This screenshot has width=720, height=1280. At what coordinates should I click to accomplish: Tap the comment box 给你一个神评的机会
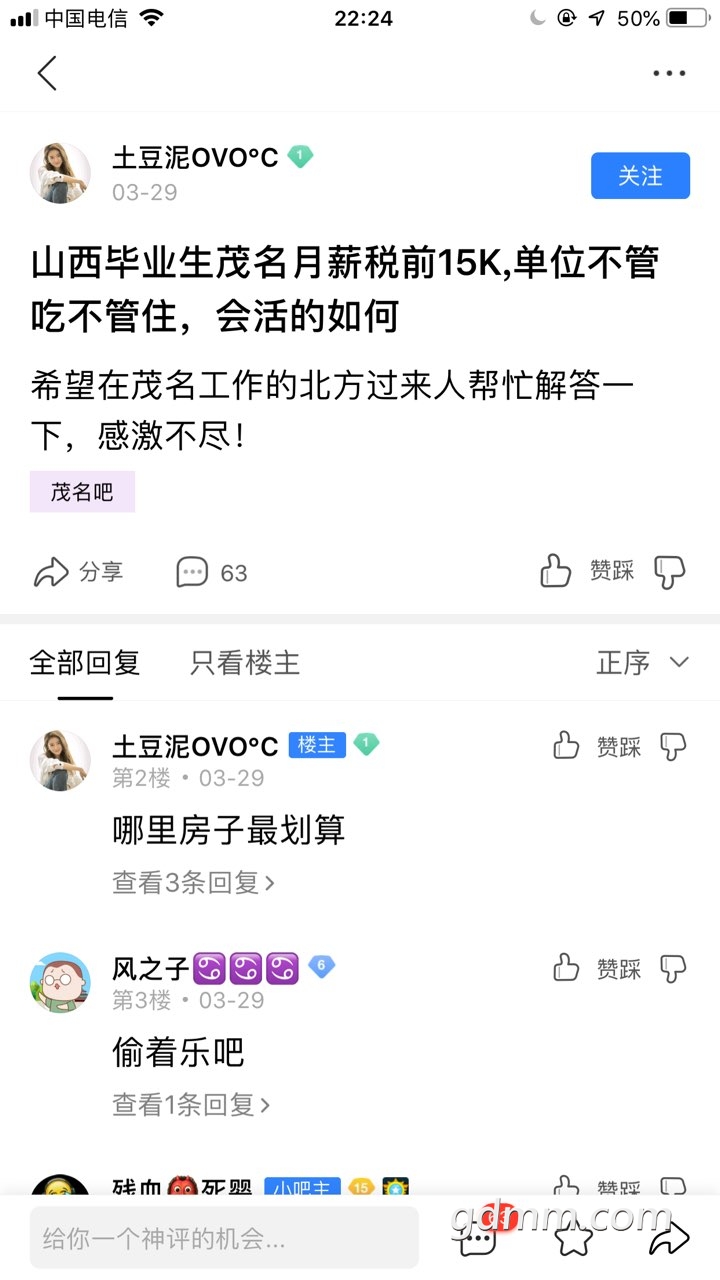point(224,1238)
